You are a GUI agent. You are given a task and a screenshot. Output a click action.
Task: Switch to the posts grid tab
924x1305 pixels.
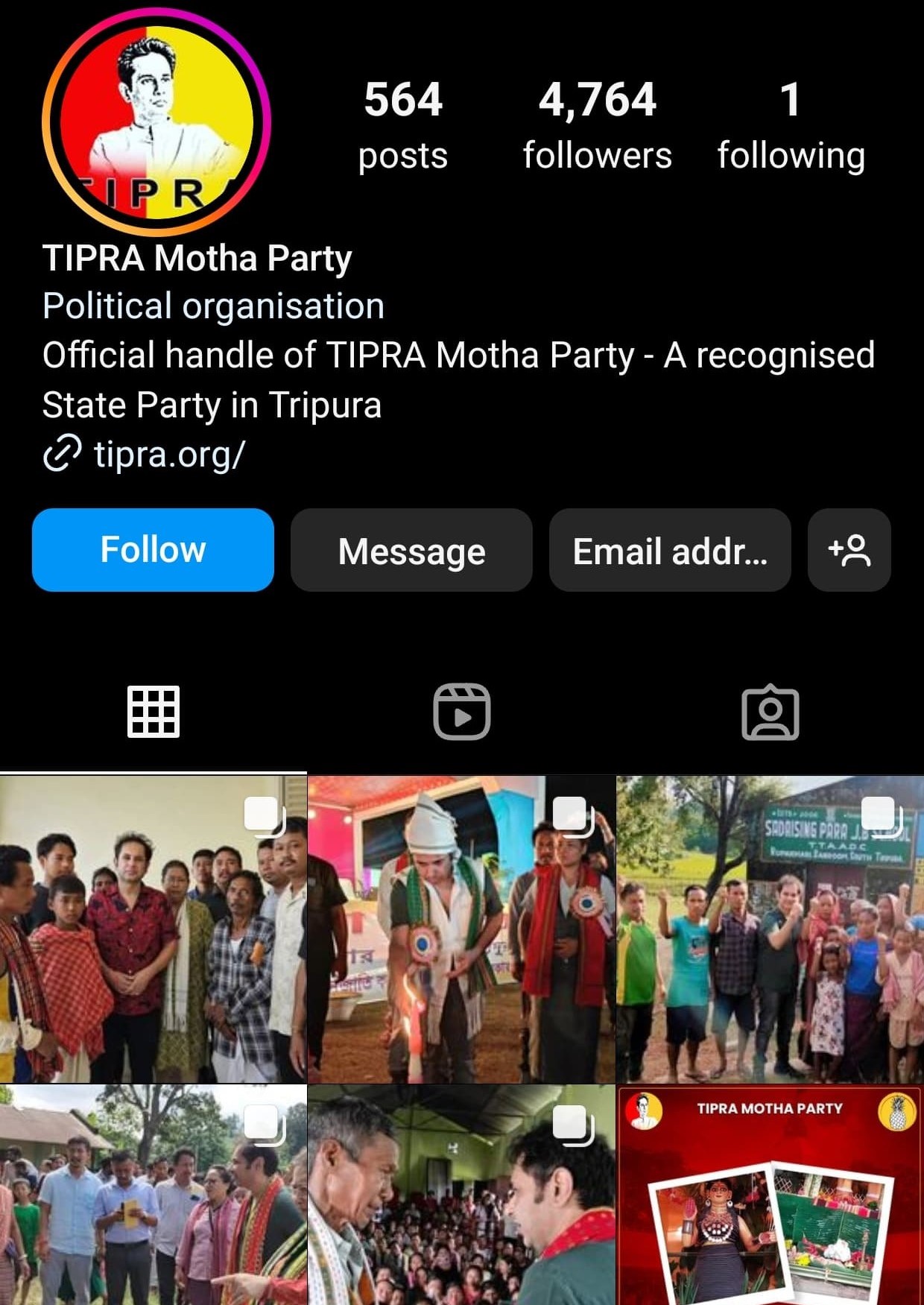154,712
